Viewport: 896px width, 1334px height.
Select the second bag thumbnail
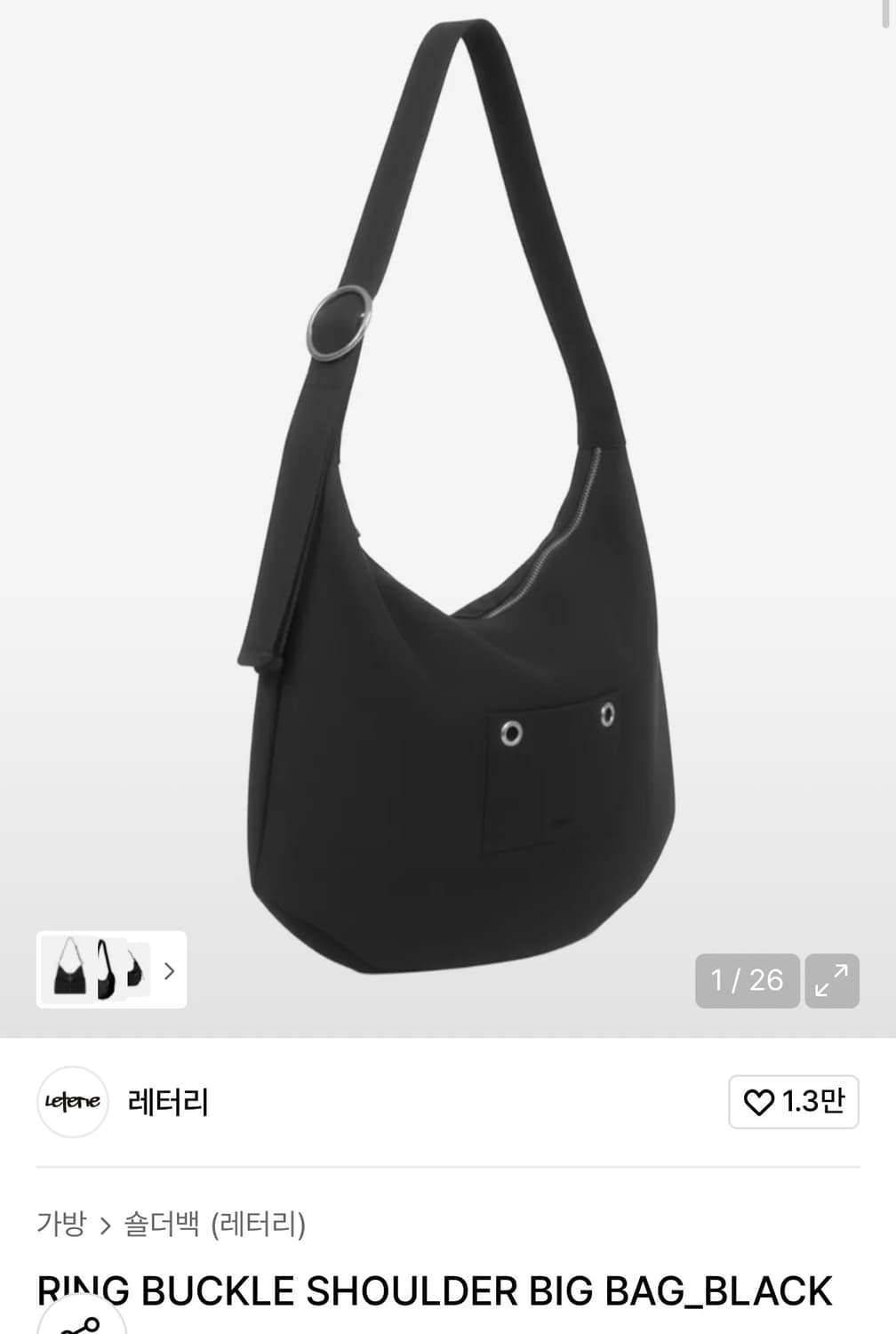[x=105, y=971]
